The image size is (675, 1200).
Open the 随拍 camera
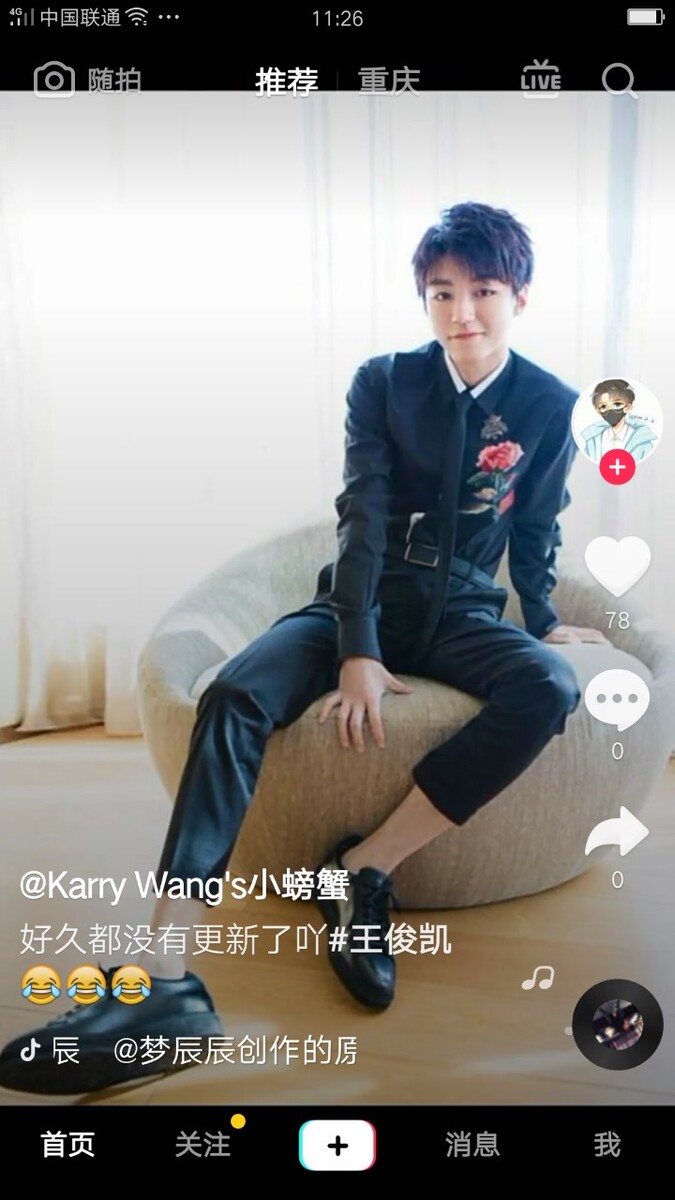click(x=88, y=80)
